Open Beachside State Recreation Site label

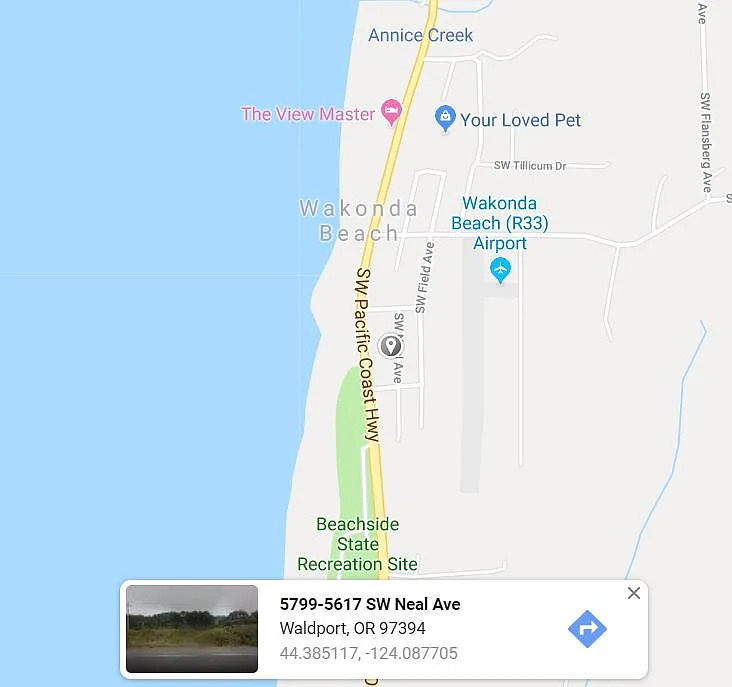coord(357,544)
